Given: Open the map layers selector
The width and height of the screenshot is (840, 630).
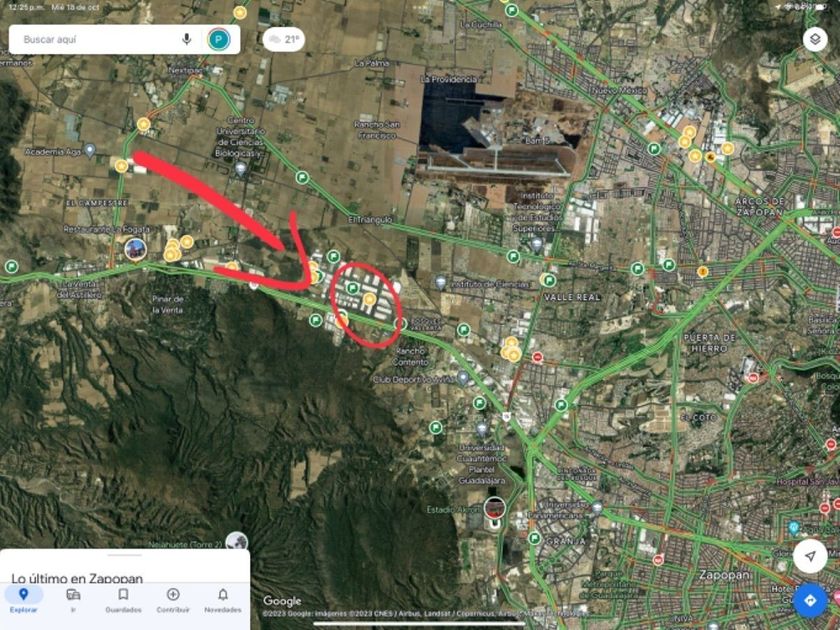Looking at the screenshot, I should click(x=815, y=39).
